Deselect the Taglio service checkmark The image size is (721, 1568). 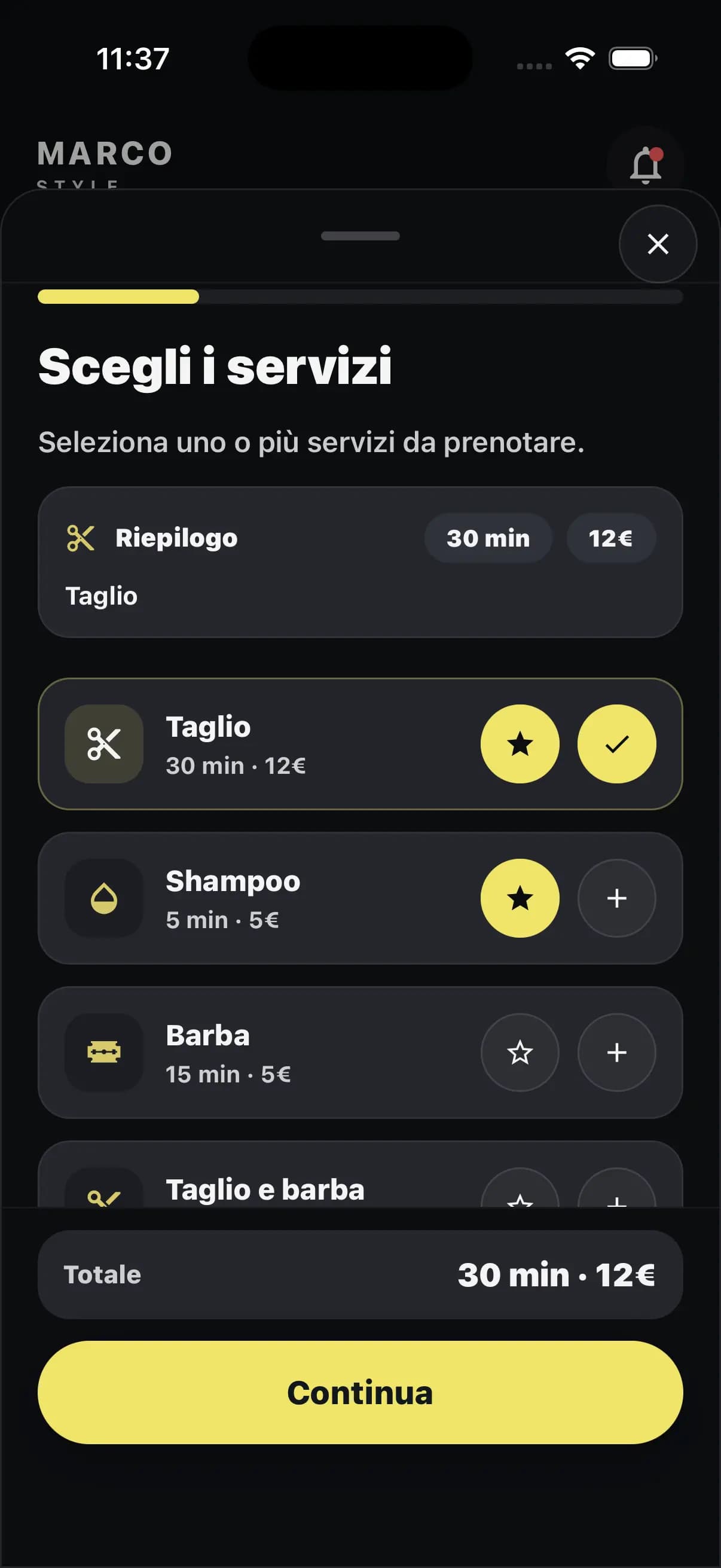tap(616, 744)
